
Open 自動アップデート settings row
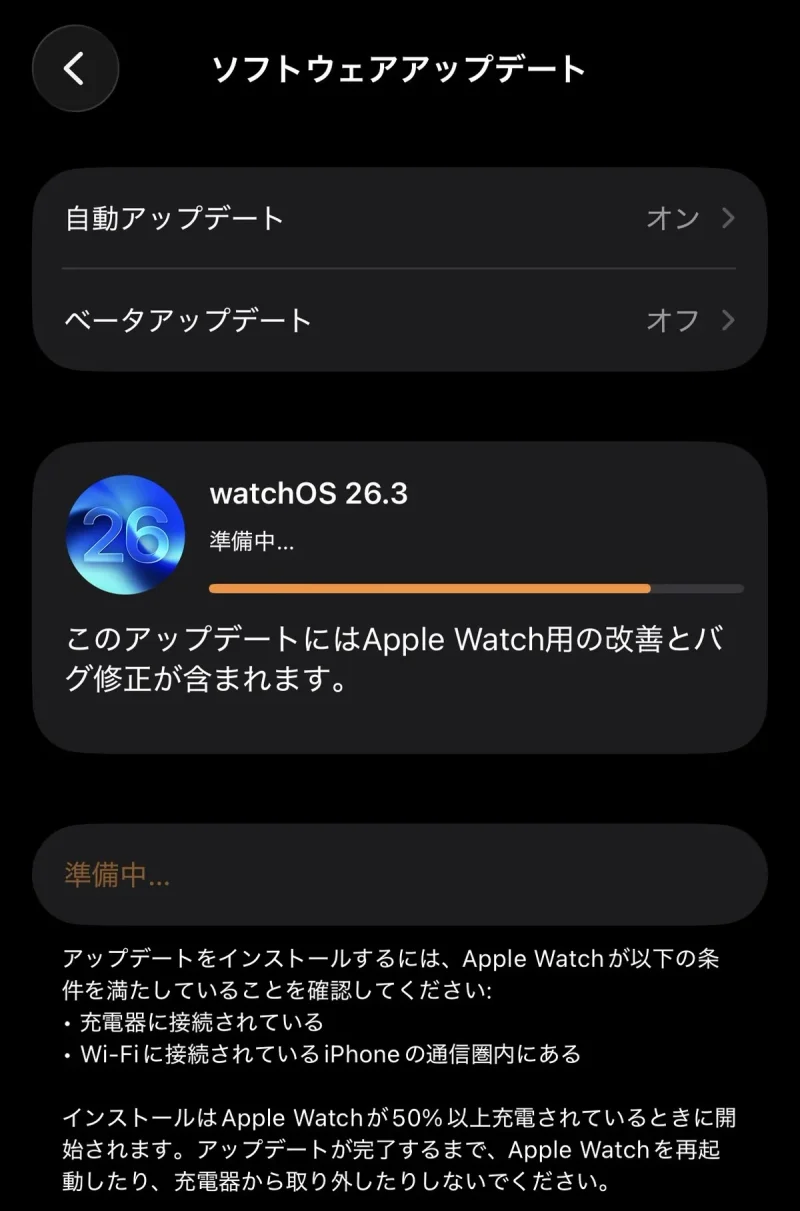(400, 219)
